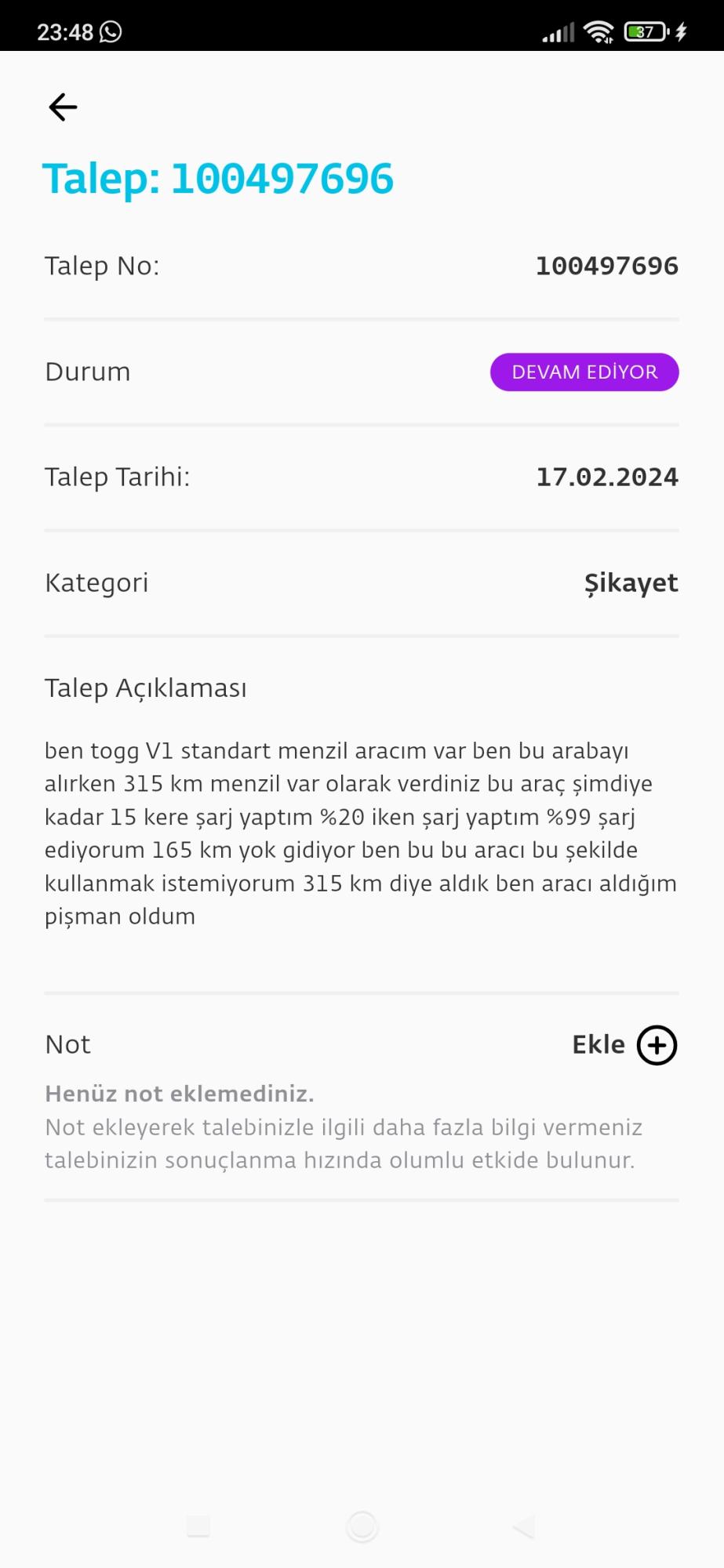Tap Ekle to add a note
This screenshot has width=724, height=1568.
pos(598,1044)
